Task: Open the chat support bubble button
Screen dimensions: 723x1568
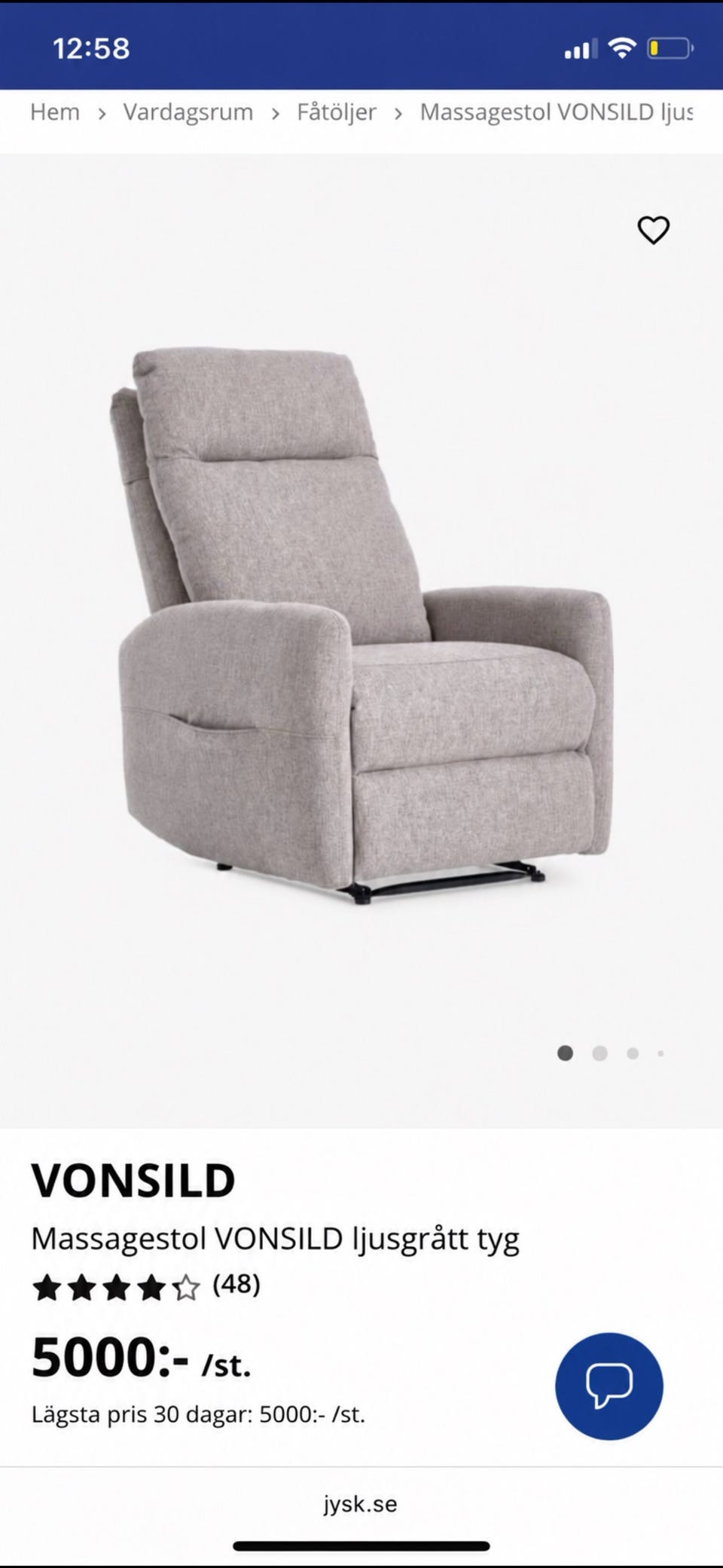Action: pyautogui.click(x=609, y=1386)
